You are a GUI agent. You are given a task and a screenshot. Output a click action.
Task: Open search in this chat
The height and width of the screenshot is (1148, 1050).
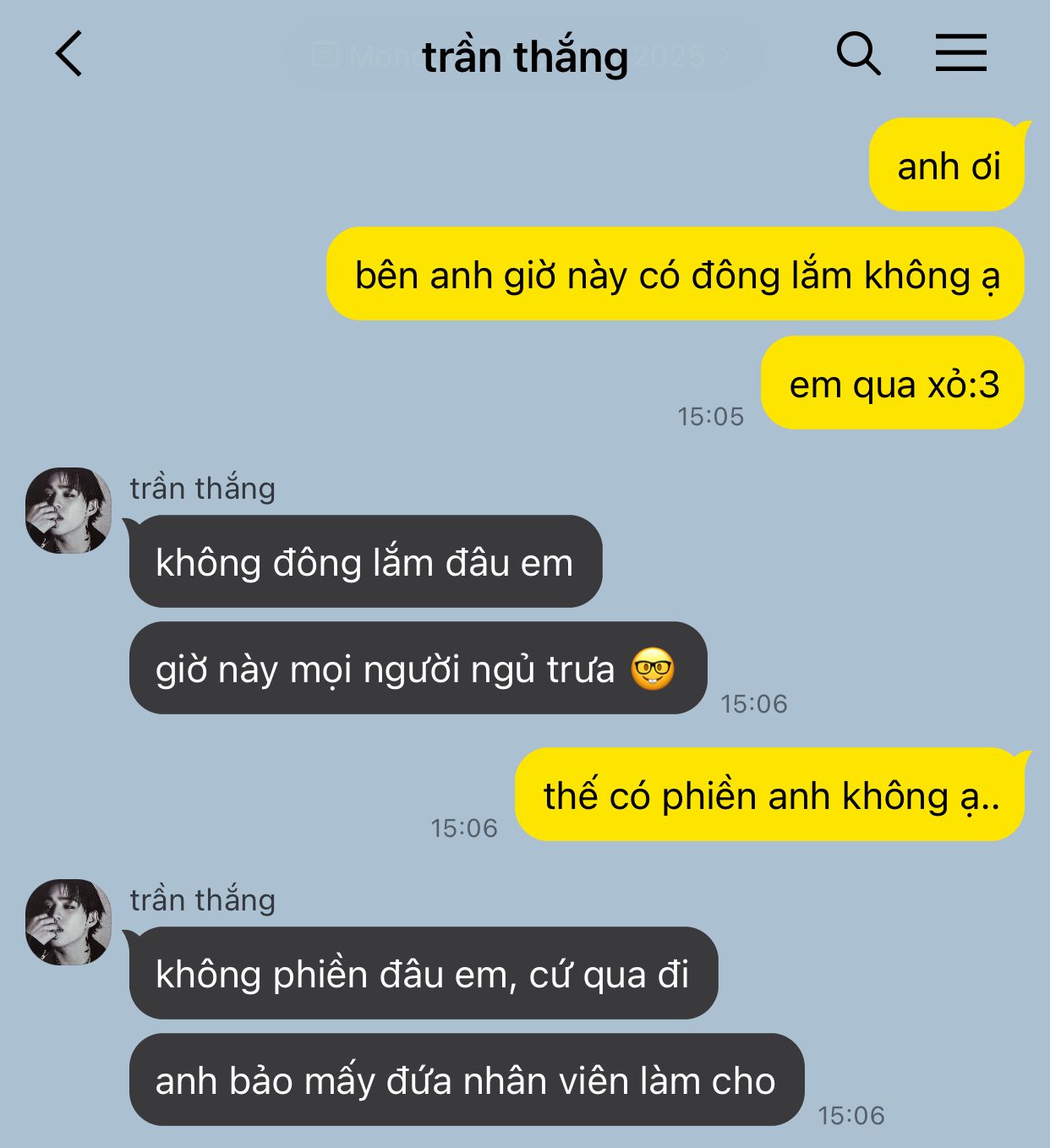point(858,54)
